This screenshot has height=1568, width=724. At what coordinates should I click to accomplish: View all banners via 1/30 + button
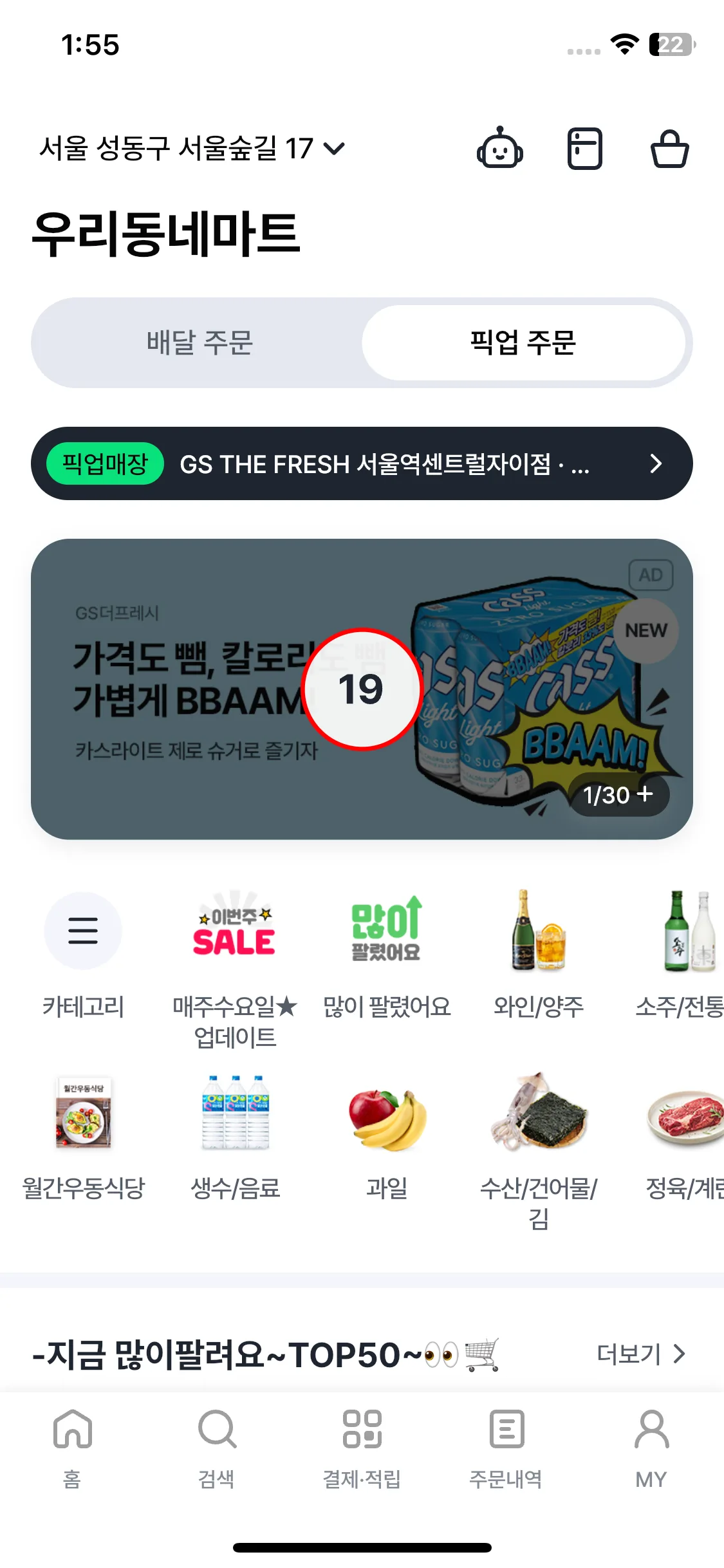point(618,795)
